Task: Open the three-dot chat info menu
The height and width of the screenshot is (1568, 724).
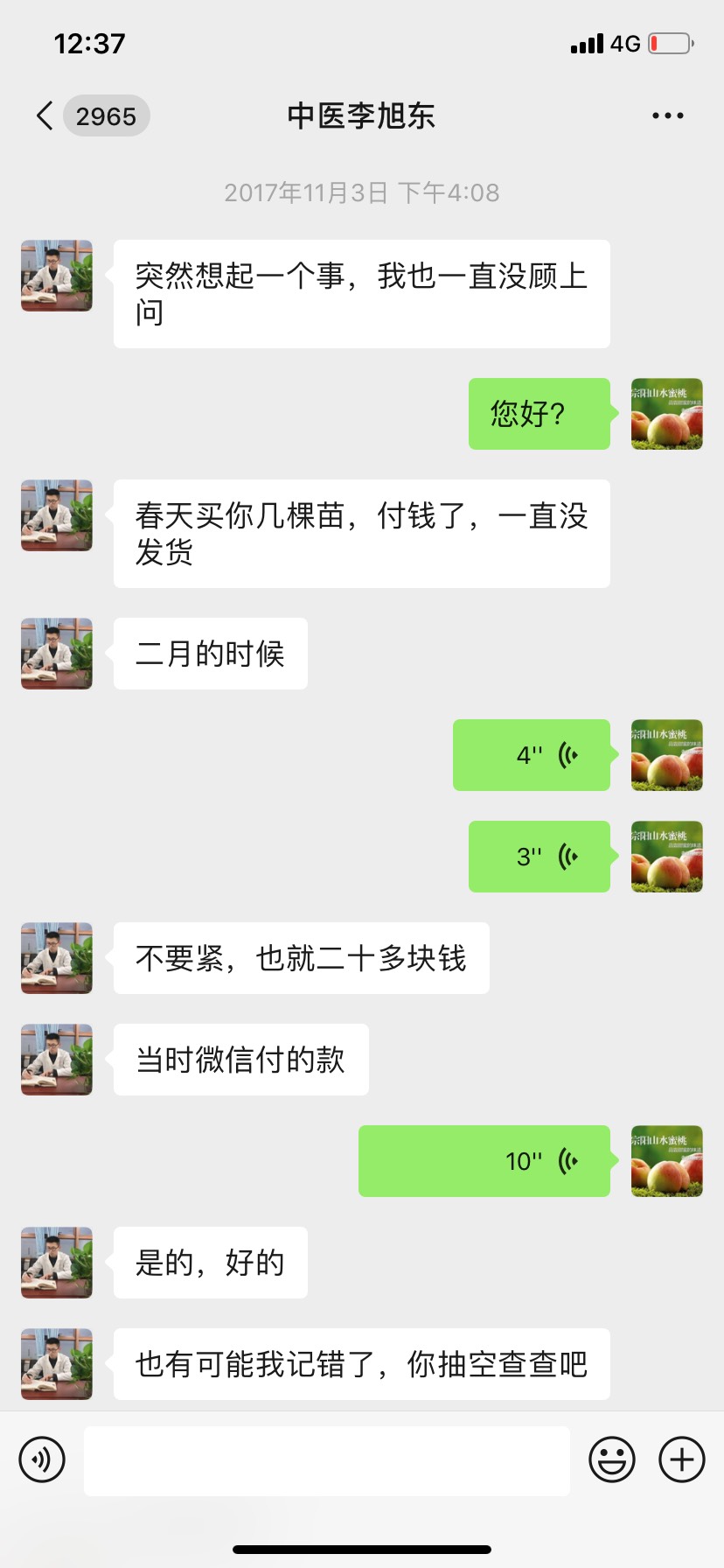Action: tap(667, 115)
